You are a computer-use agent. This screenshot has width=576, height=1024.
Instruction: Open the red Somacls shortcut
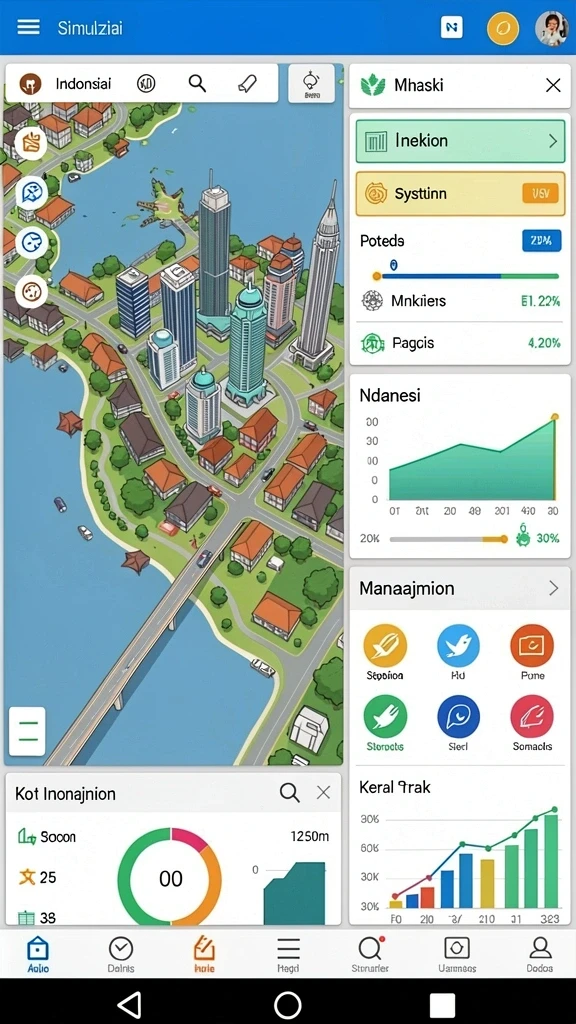click(532, 717)
